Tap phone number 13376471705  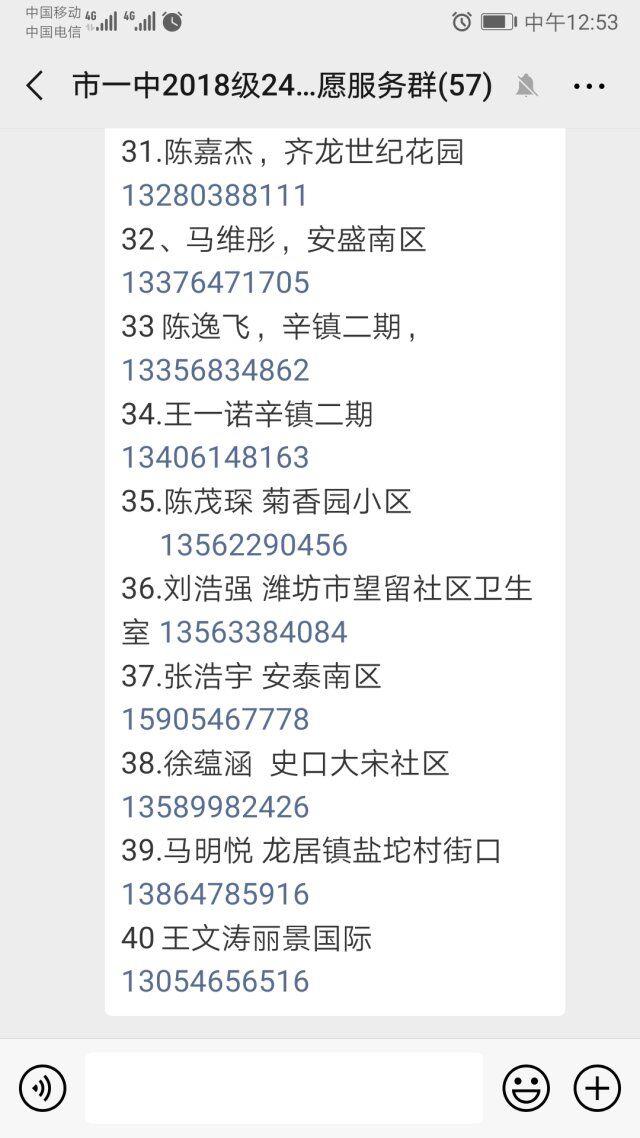216,283
